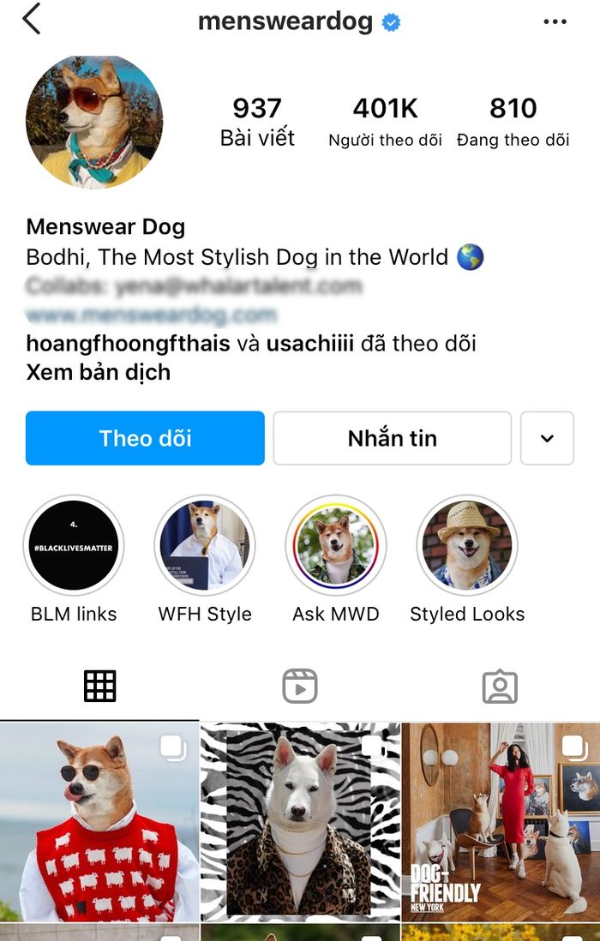Tap the Theo dõi follow button

pos(145,438)
